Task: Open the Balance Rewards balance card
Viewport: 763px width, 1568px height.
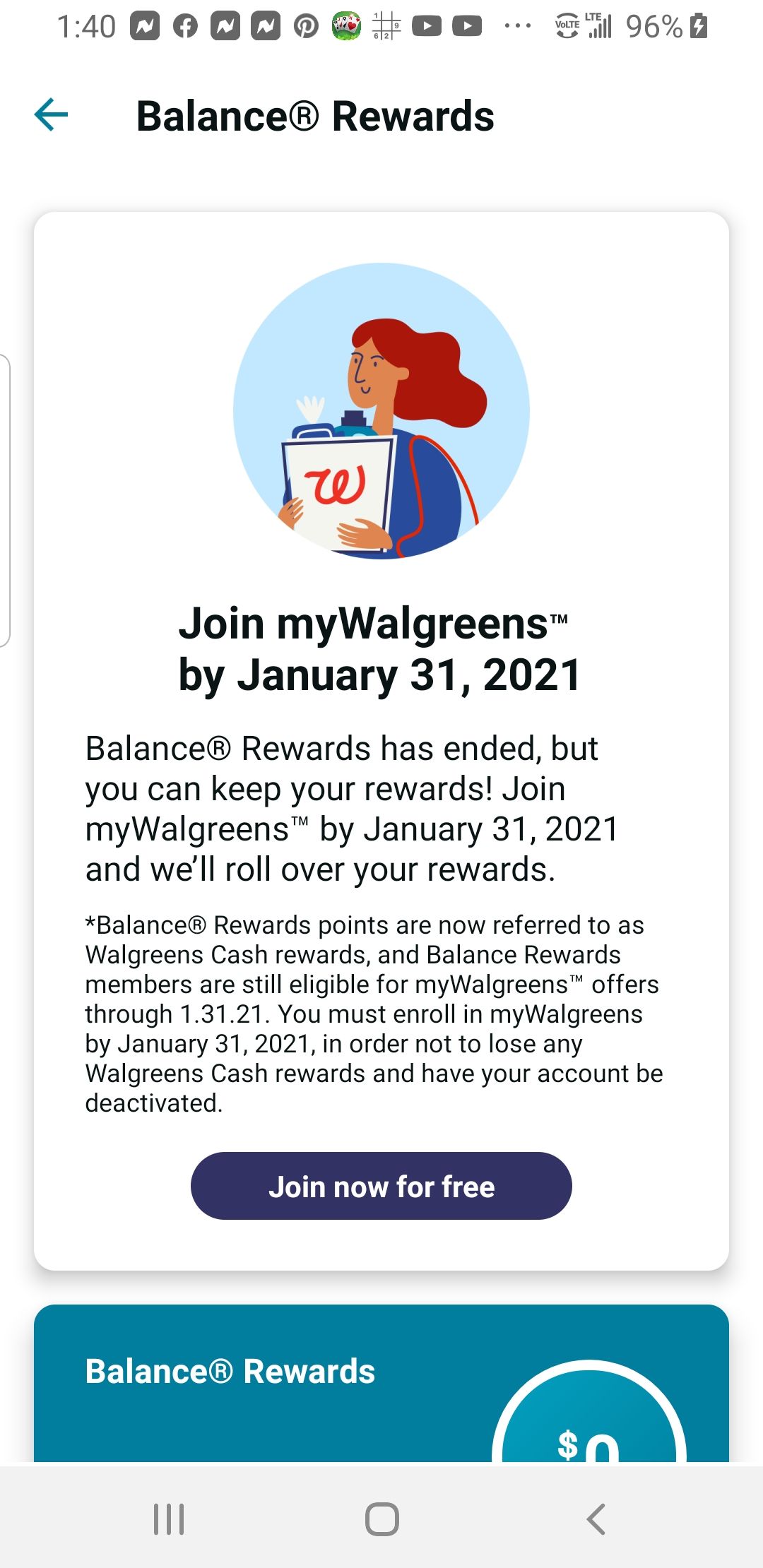Action: [x=381, y=1383]
